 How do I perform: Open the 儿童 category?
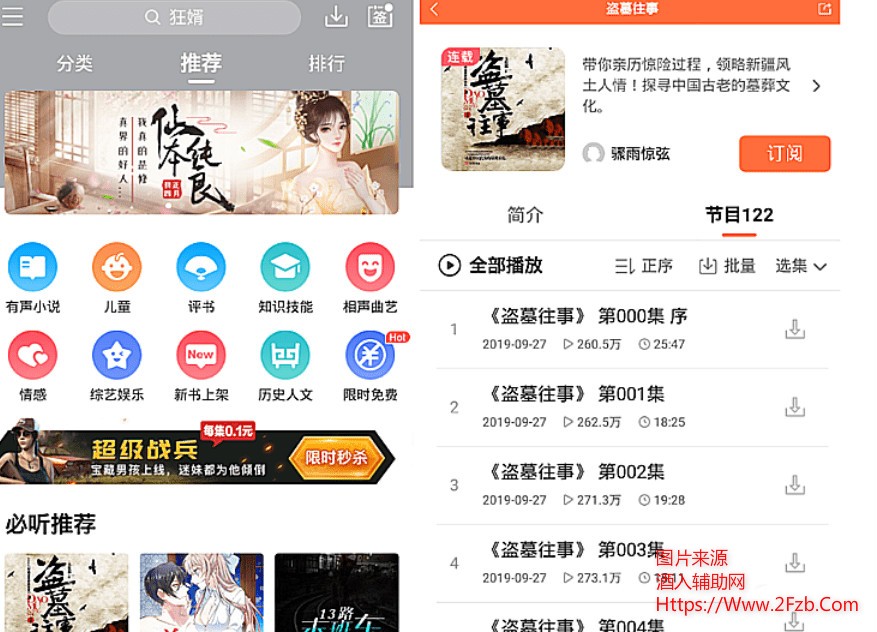coord(117,277)
